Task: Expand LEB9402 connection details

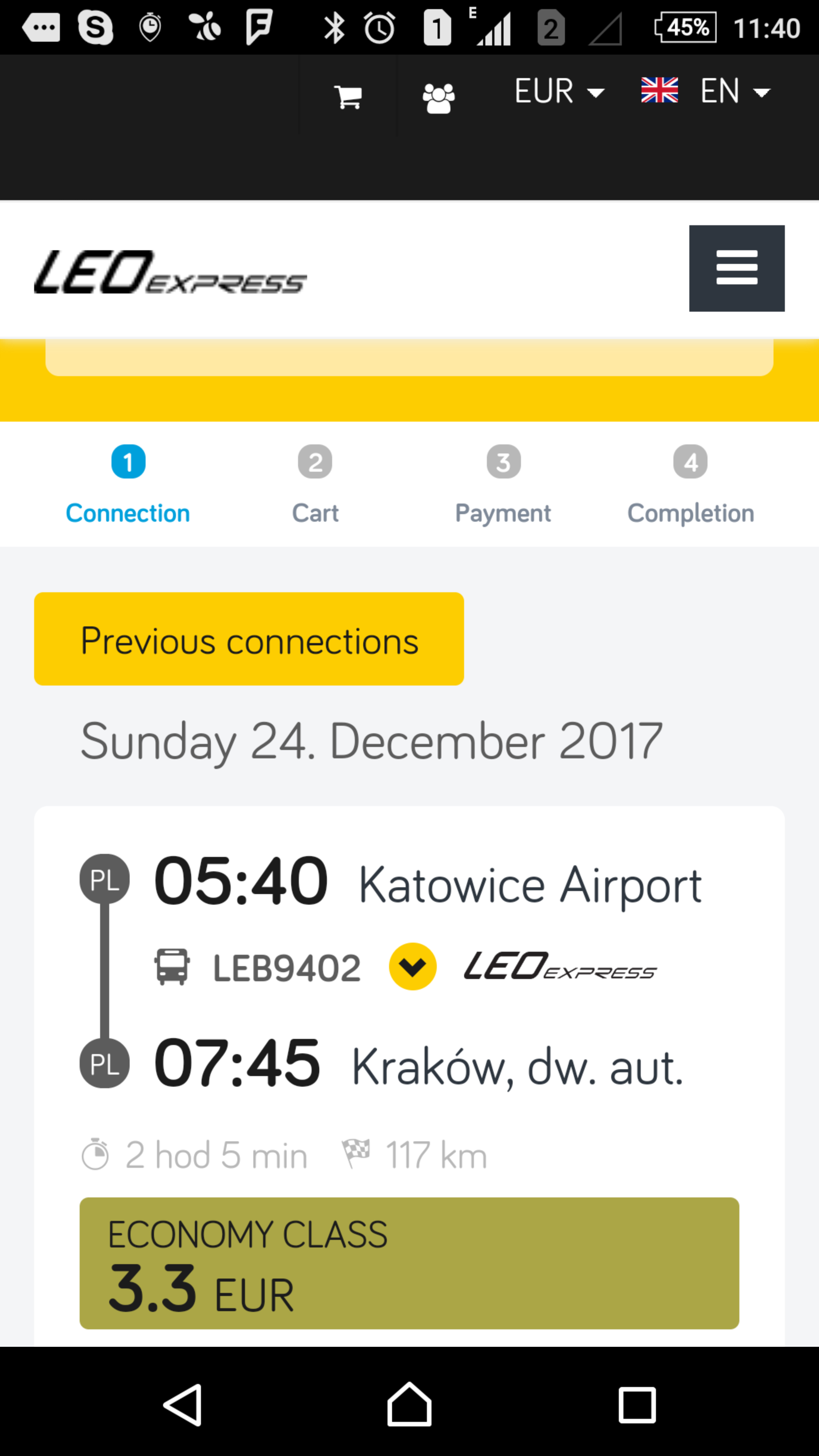Action: [x=412, y=966]
